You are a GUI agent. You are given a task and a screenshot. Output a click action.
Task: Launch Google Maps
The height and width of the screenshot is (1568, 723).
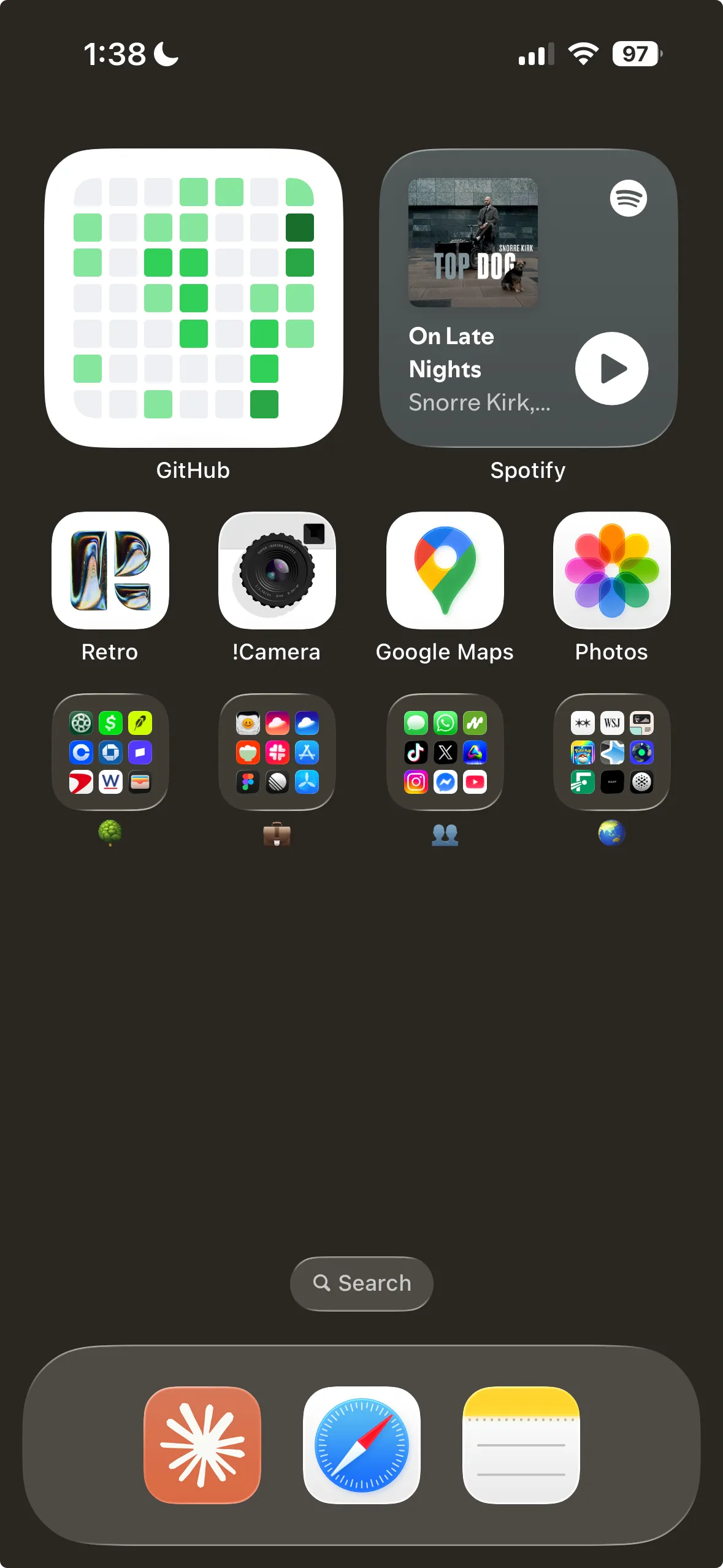click(445, 571)
